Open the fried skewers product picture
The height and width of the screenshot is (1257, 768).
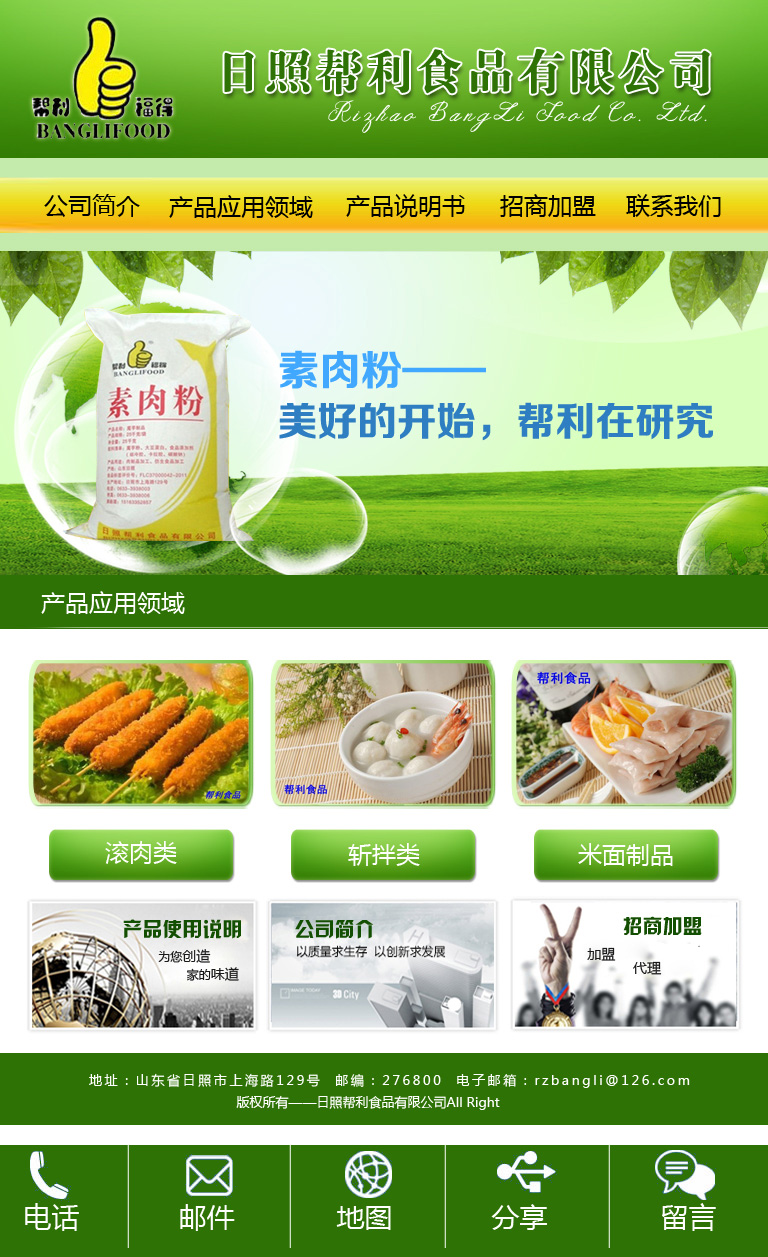(141, 733)
